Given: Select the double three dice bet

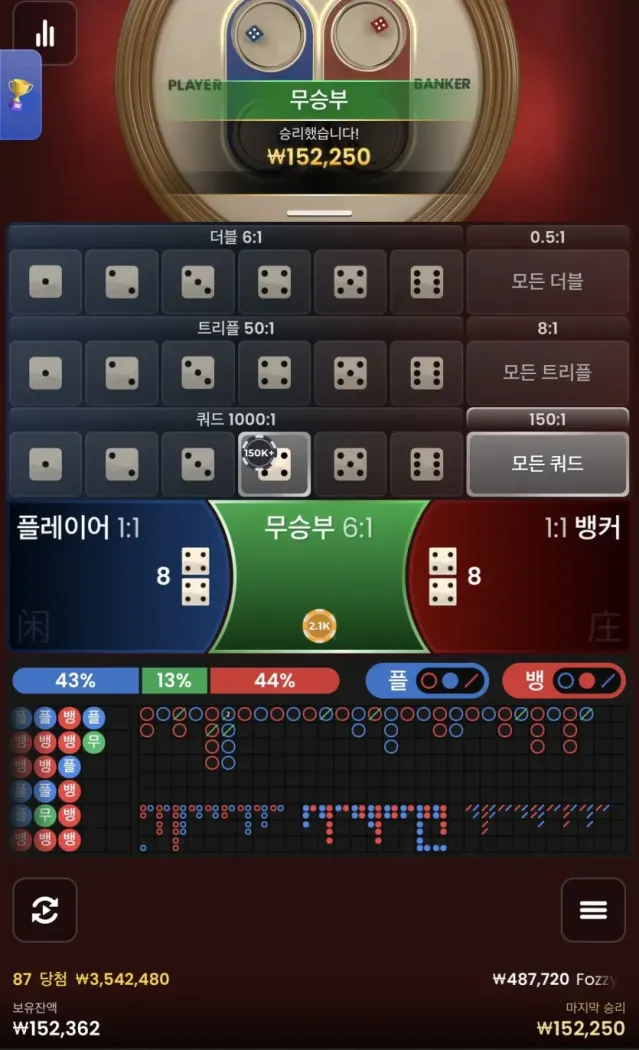Looking at the screenshot, I should click(198, 282).
